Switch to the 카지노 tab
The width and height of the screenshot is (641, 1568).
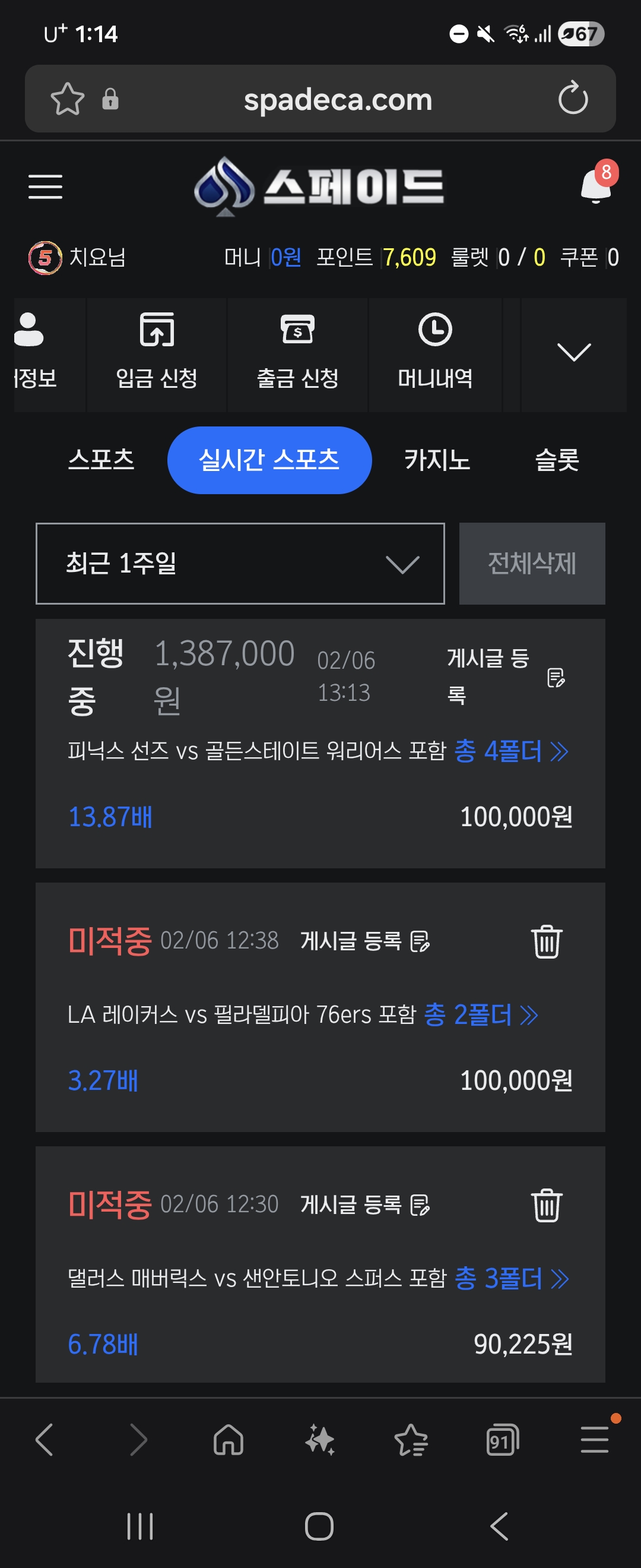(437, 460)
